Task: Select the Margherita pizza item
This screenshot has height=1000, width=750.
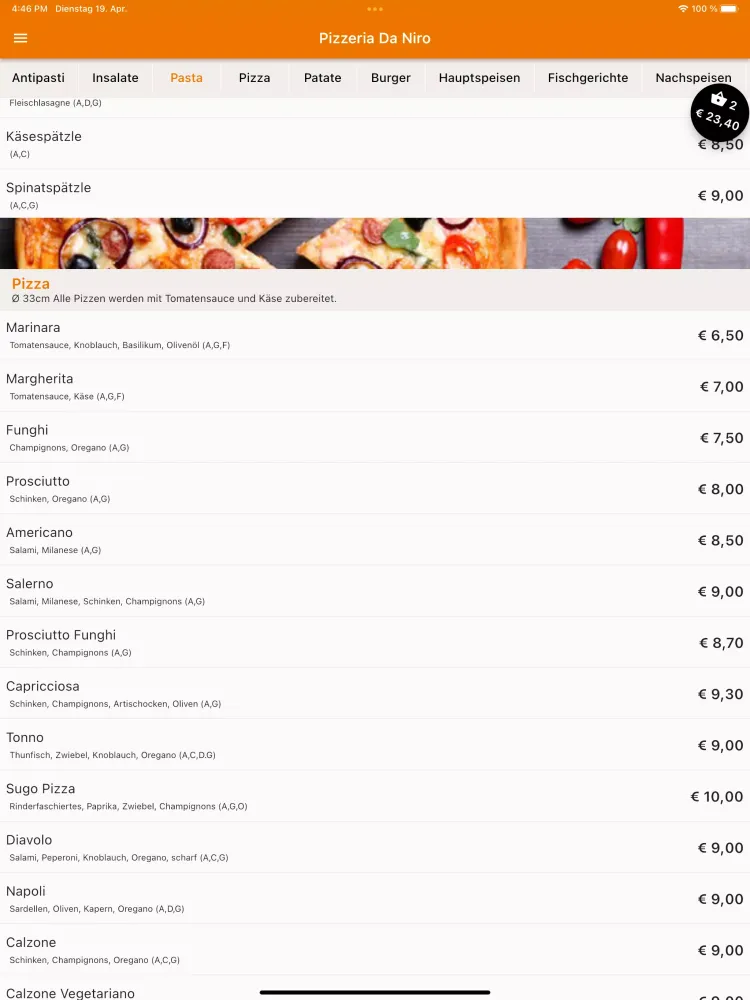Action: [x=375, y=386]
